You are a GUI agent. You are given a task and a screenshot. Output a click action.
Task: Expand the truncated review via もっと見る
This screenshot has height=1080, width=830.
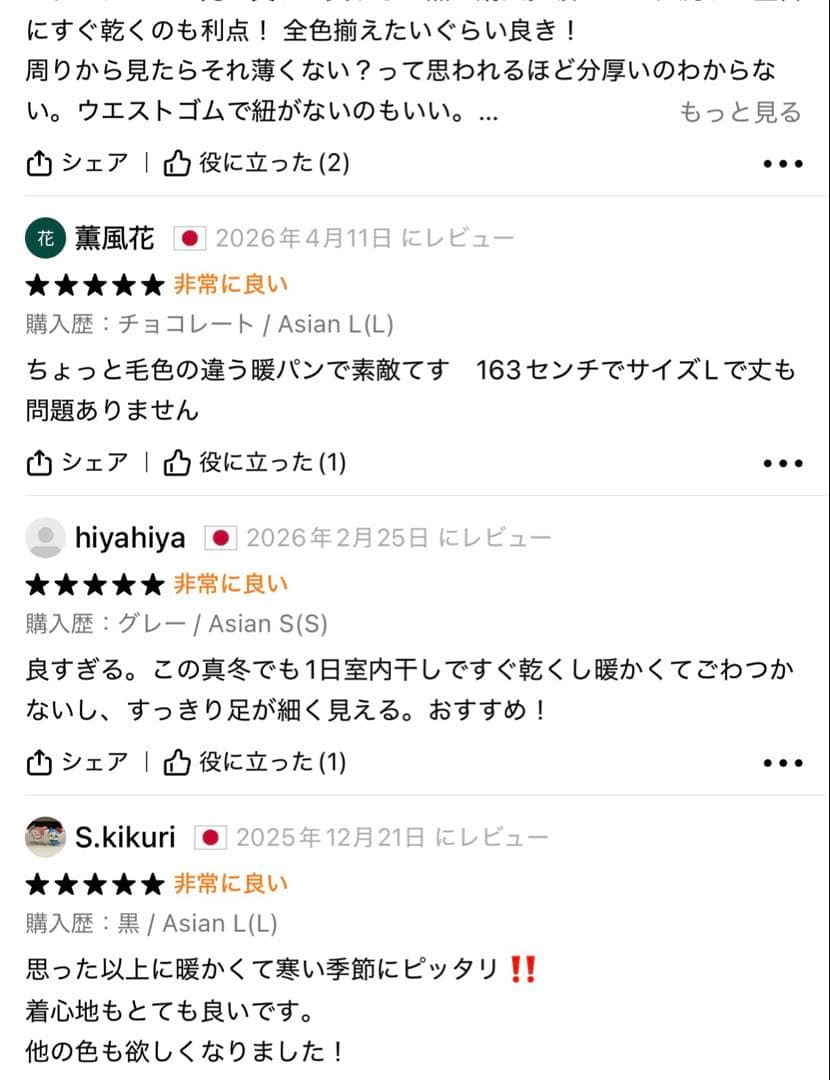(740, 112)
